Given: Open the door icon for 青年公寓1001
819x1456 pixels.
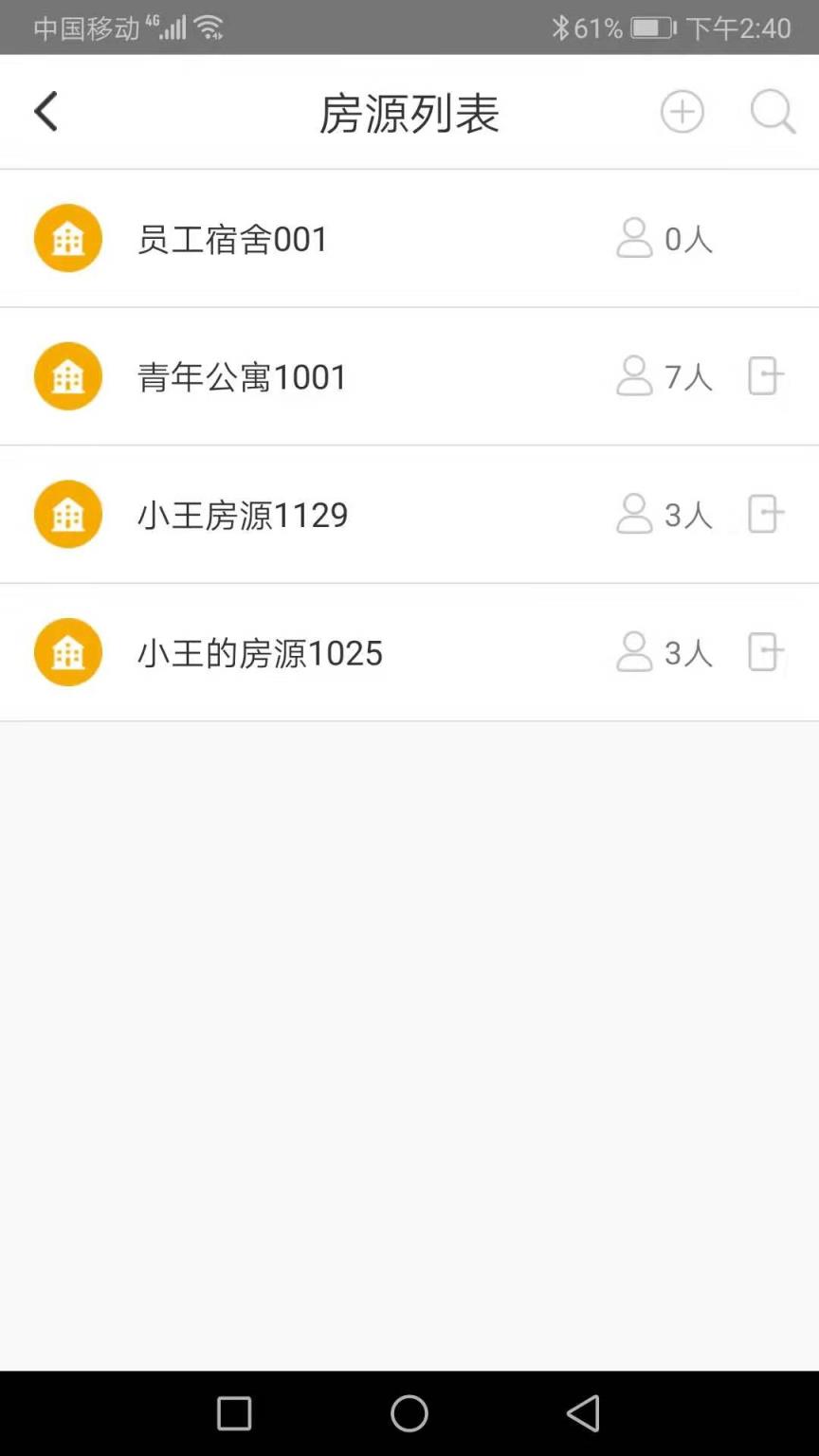Looking at the screenshot, I should coord(765,375).
